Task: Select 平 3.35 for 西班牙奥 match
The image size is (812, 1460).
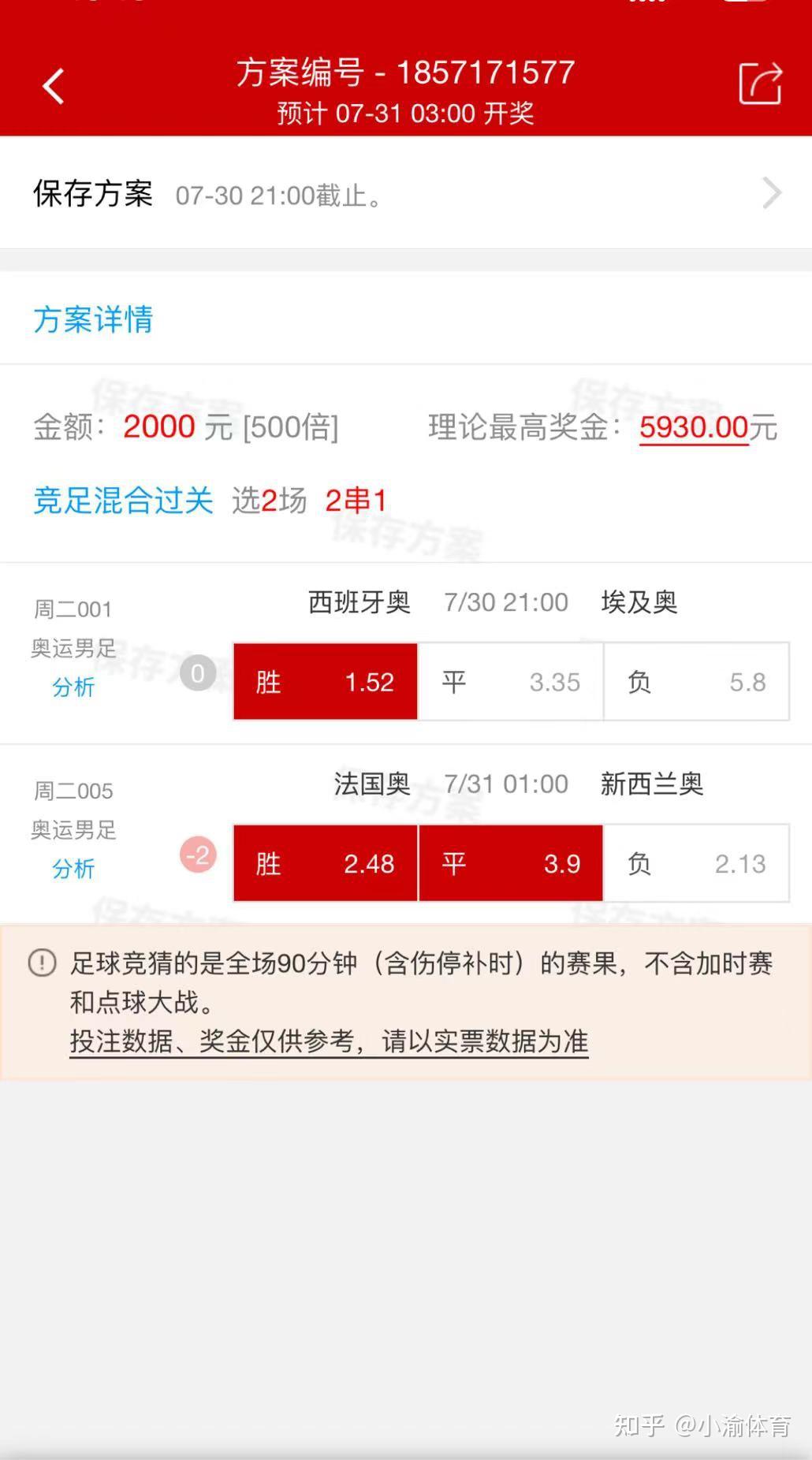Action: (x=511, y=682)
